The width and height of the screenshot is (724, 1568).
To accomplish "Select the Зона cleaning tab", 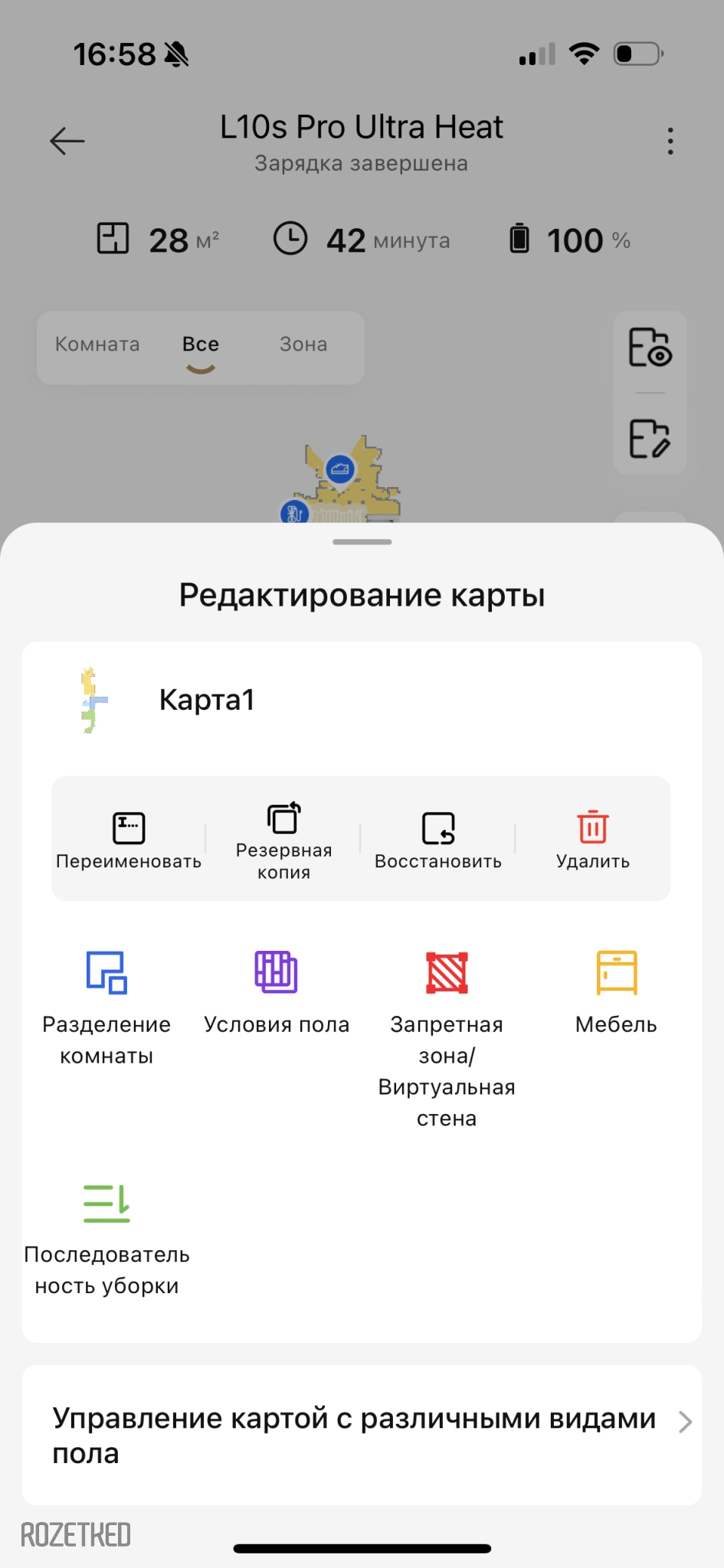I will tap(303, 345).
